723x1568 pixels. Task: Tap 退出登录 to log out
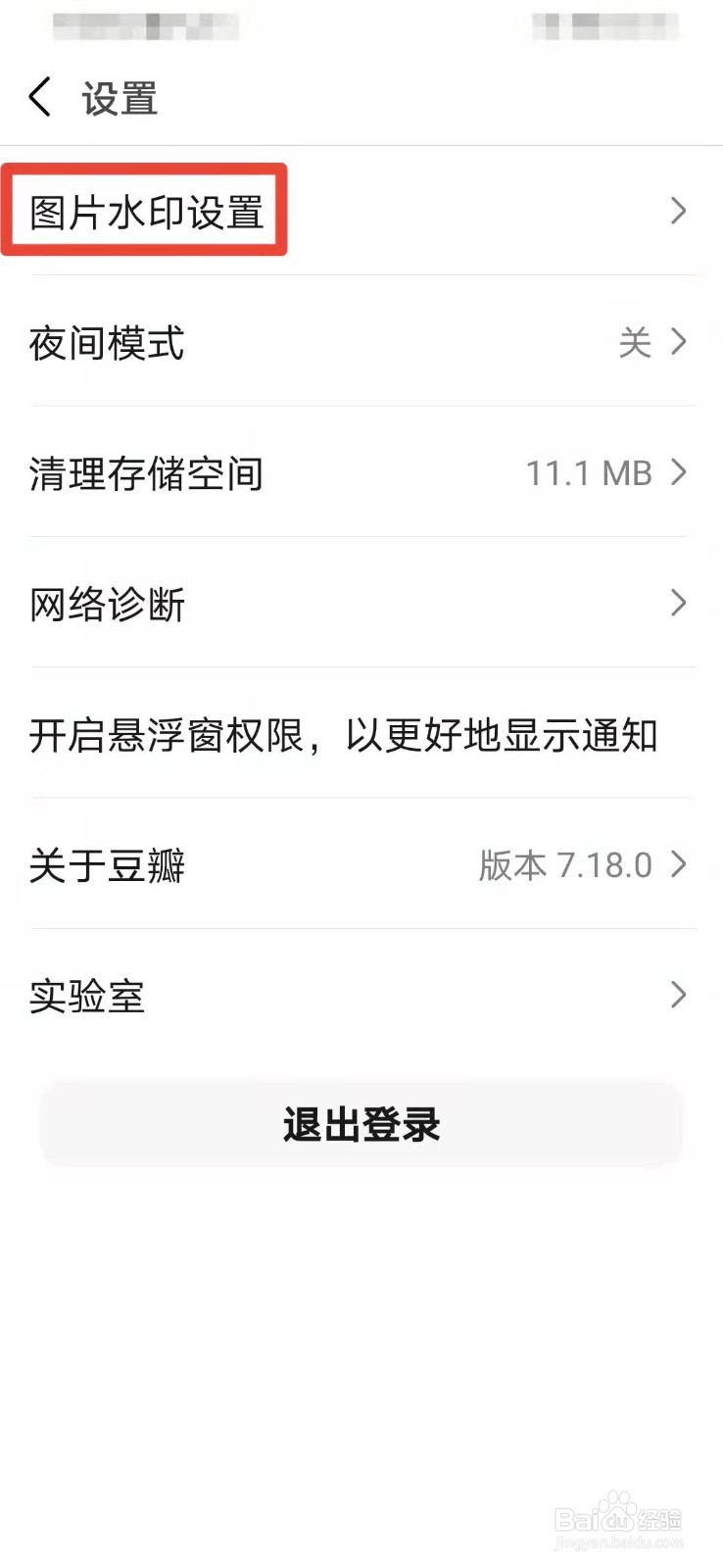click(361, 1124)
